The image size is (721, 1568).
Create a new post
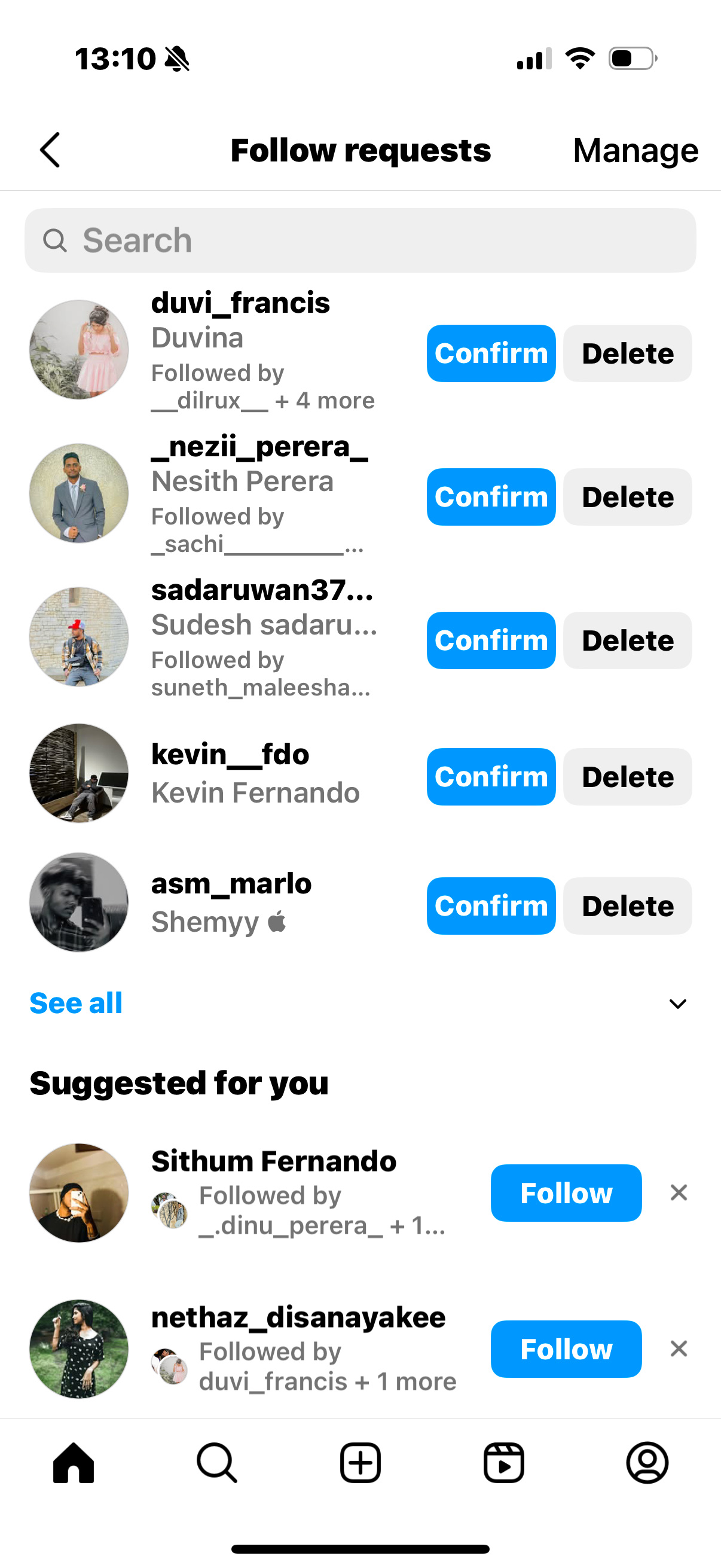(x=360, y=1462)
